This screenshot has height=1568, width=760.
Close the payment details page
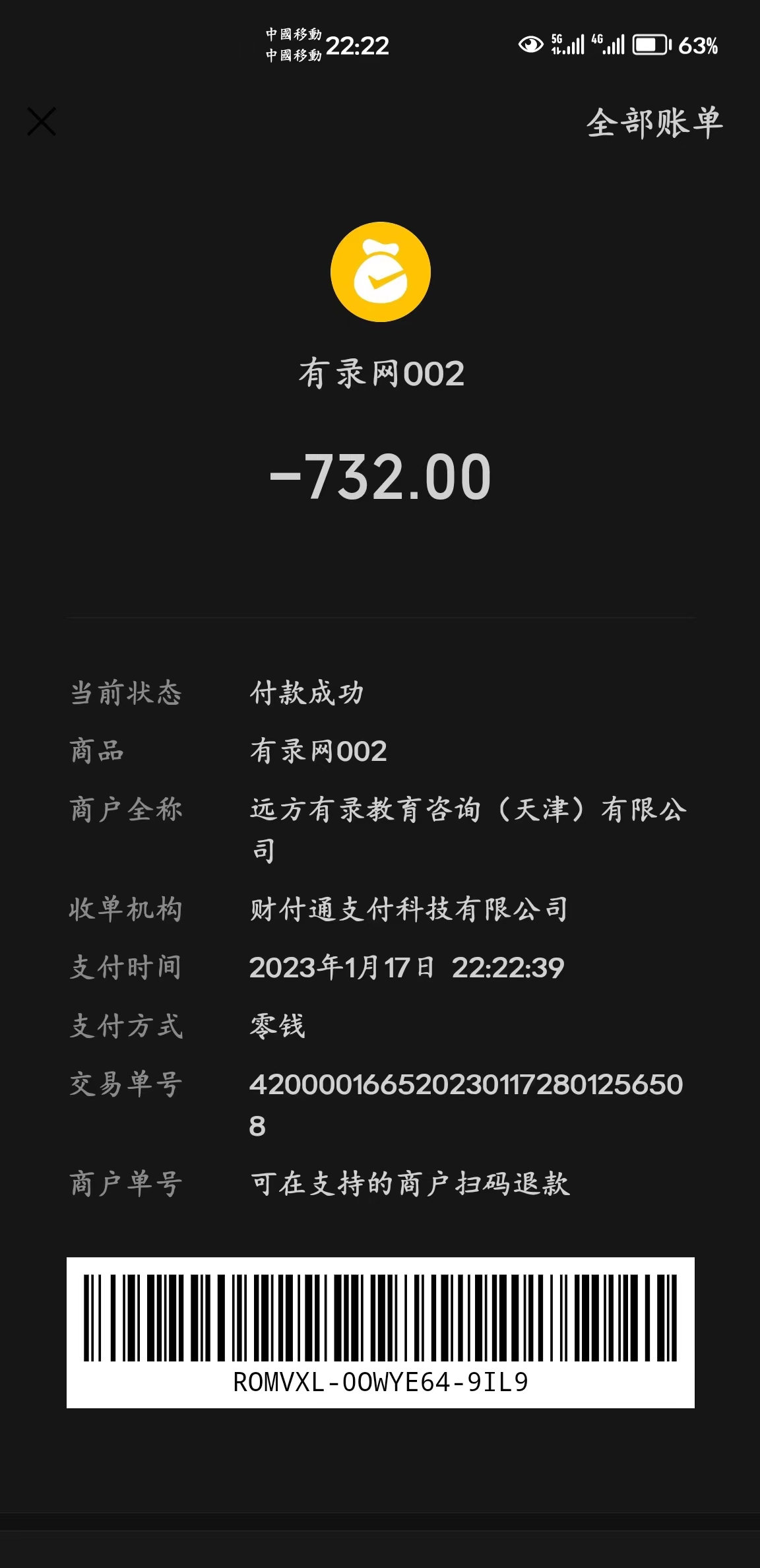[42, 122]
